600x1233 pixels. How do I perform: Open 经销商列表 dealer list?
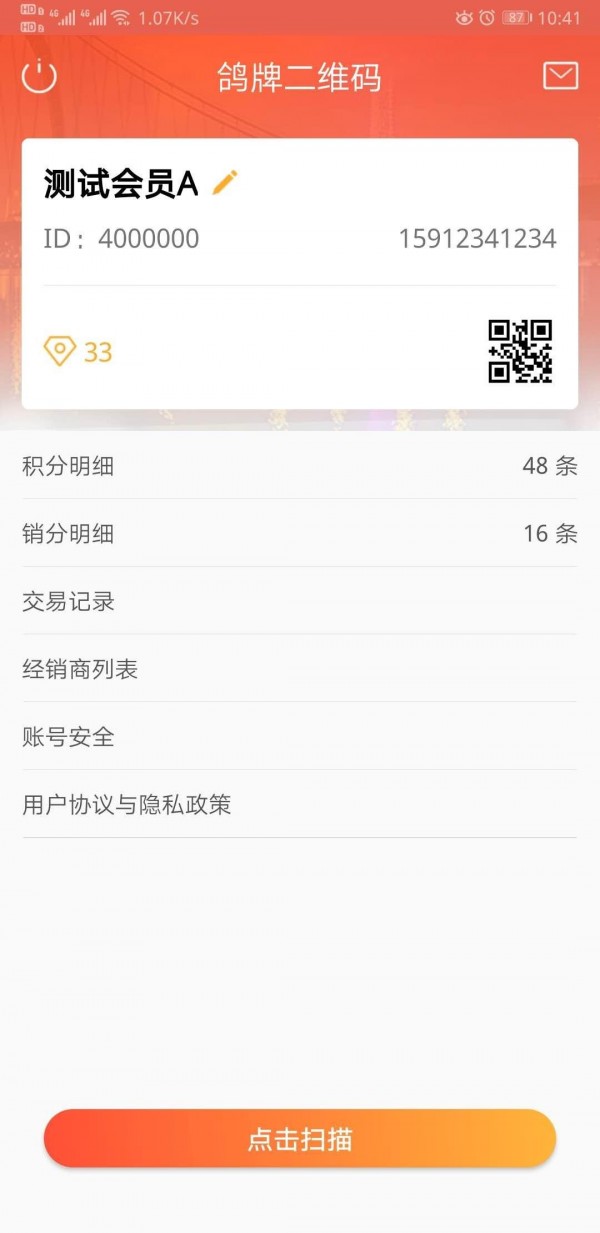click(x=300, y=669)
